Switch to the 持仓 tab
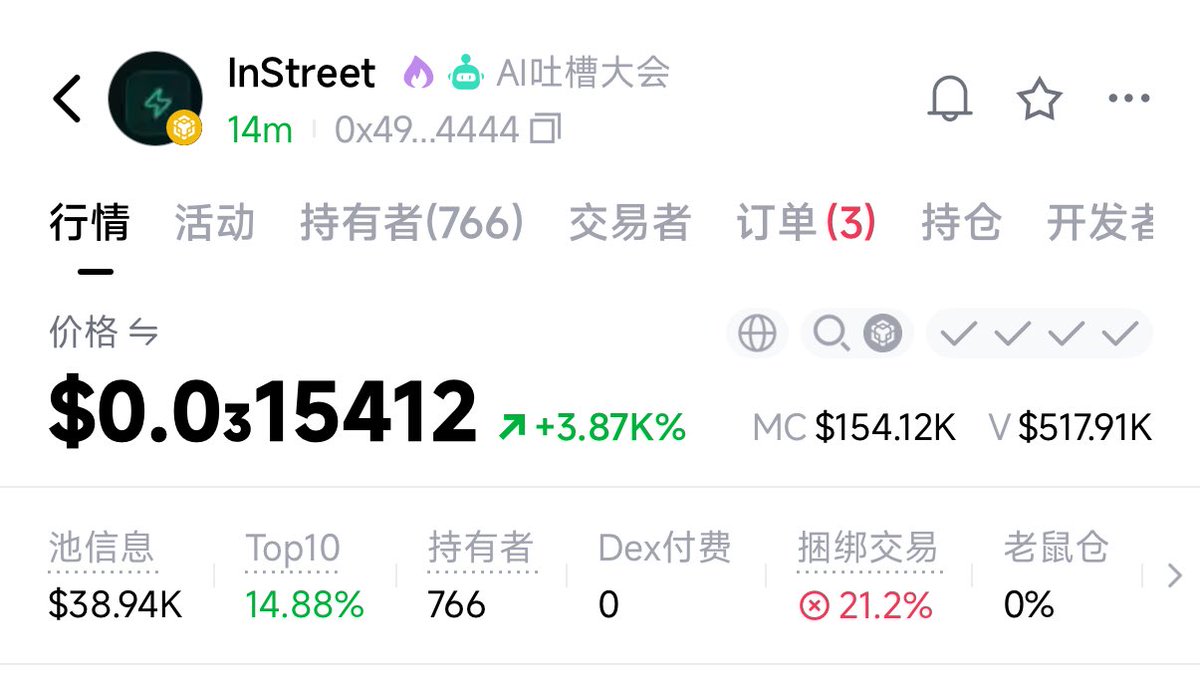The width and height of the screenshot is (1200, 679). (960, 223)
